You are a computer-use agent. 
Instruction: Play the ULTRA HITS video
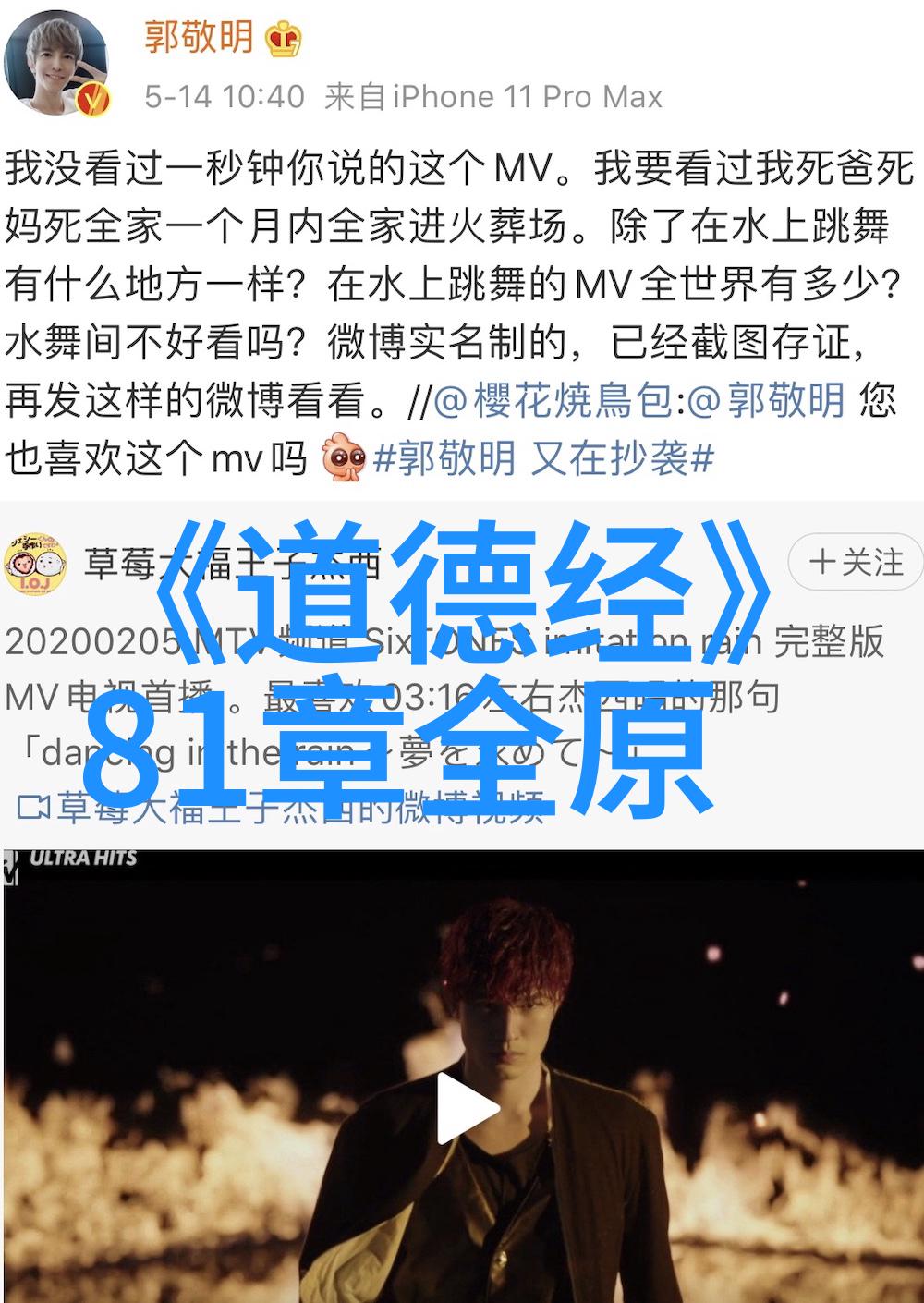coord(466,1107)
